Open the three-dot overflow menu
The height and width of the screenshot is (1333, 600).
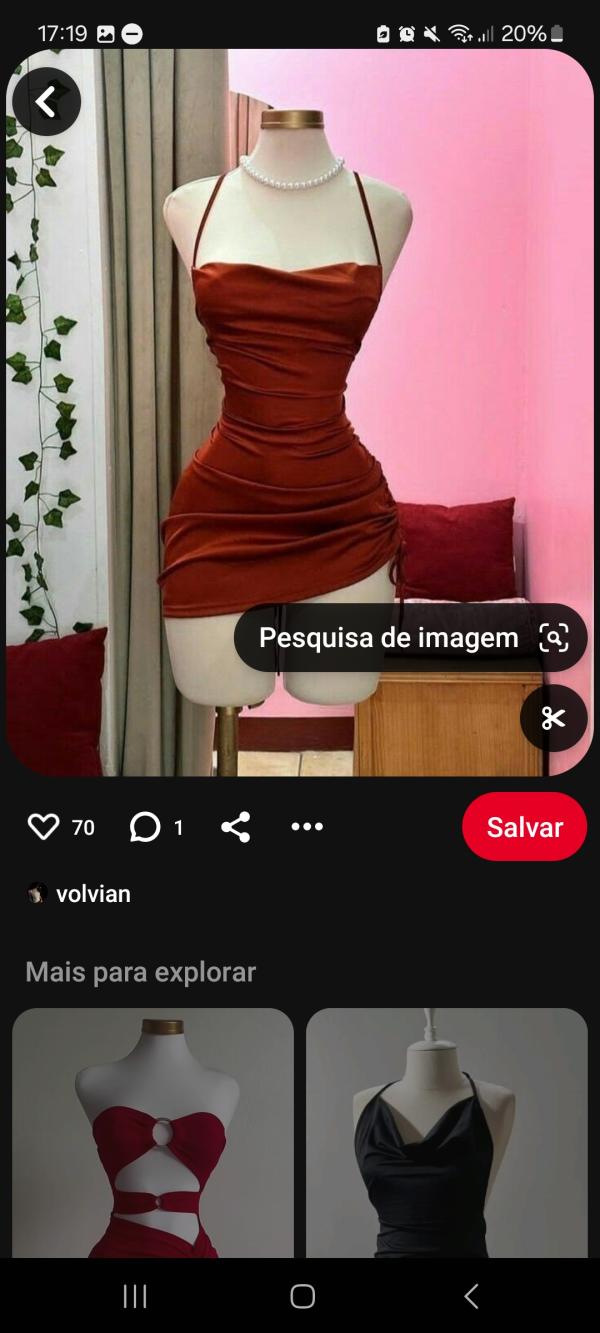(307, 827)
